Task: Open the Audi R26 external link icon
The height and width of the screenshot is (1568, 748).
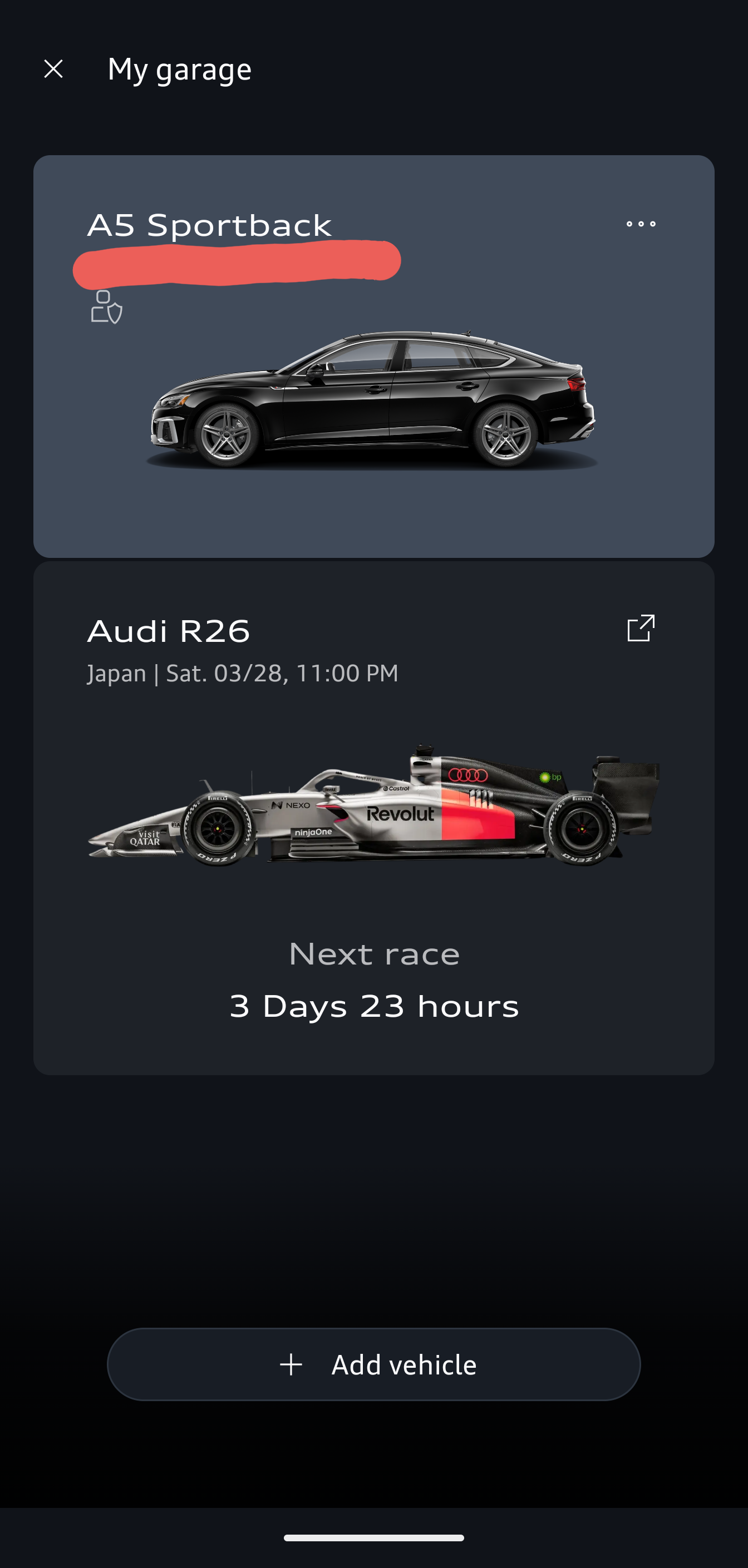Action: click(x=641, y=628)
